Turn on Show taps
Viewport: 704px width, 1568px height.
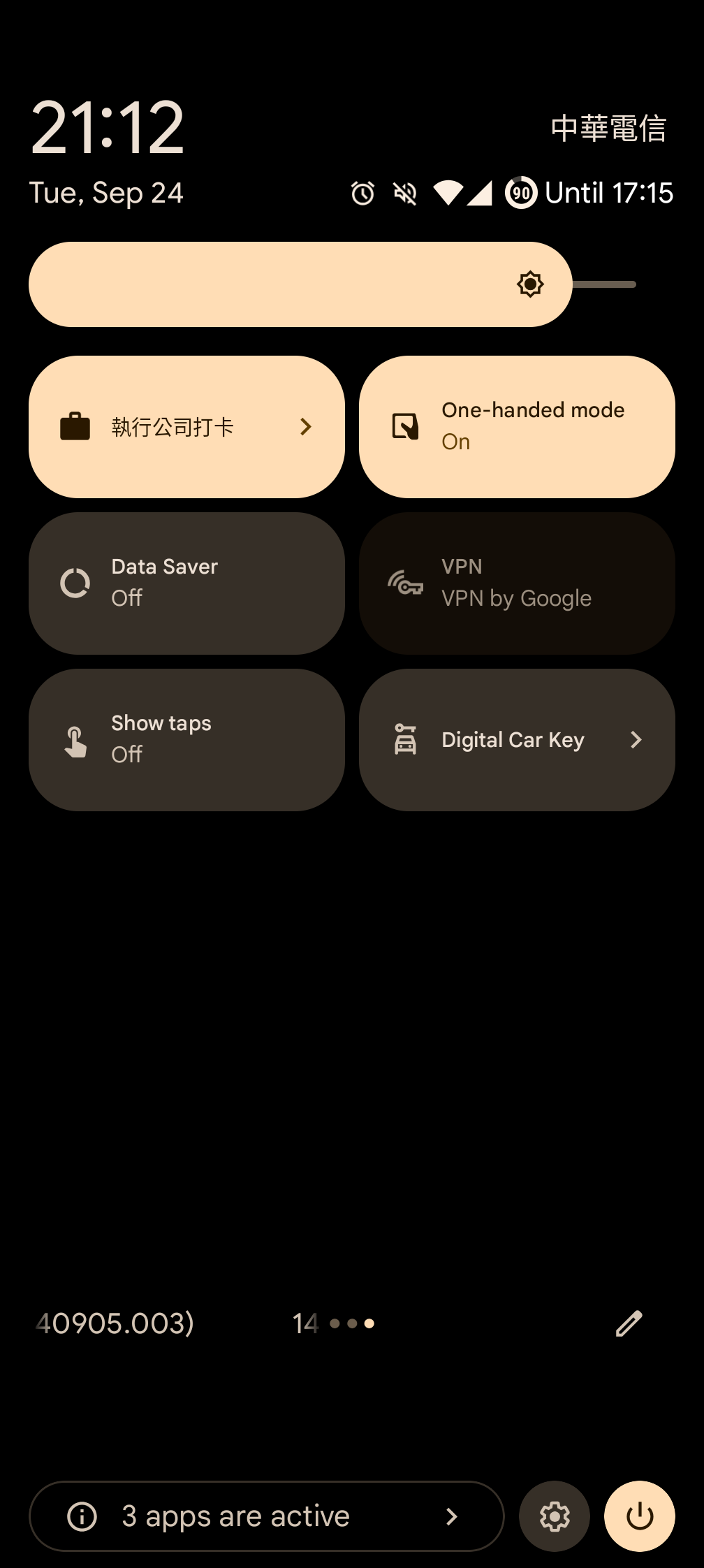click(x=186, y=740)
